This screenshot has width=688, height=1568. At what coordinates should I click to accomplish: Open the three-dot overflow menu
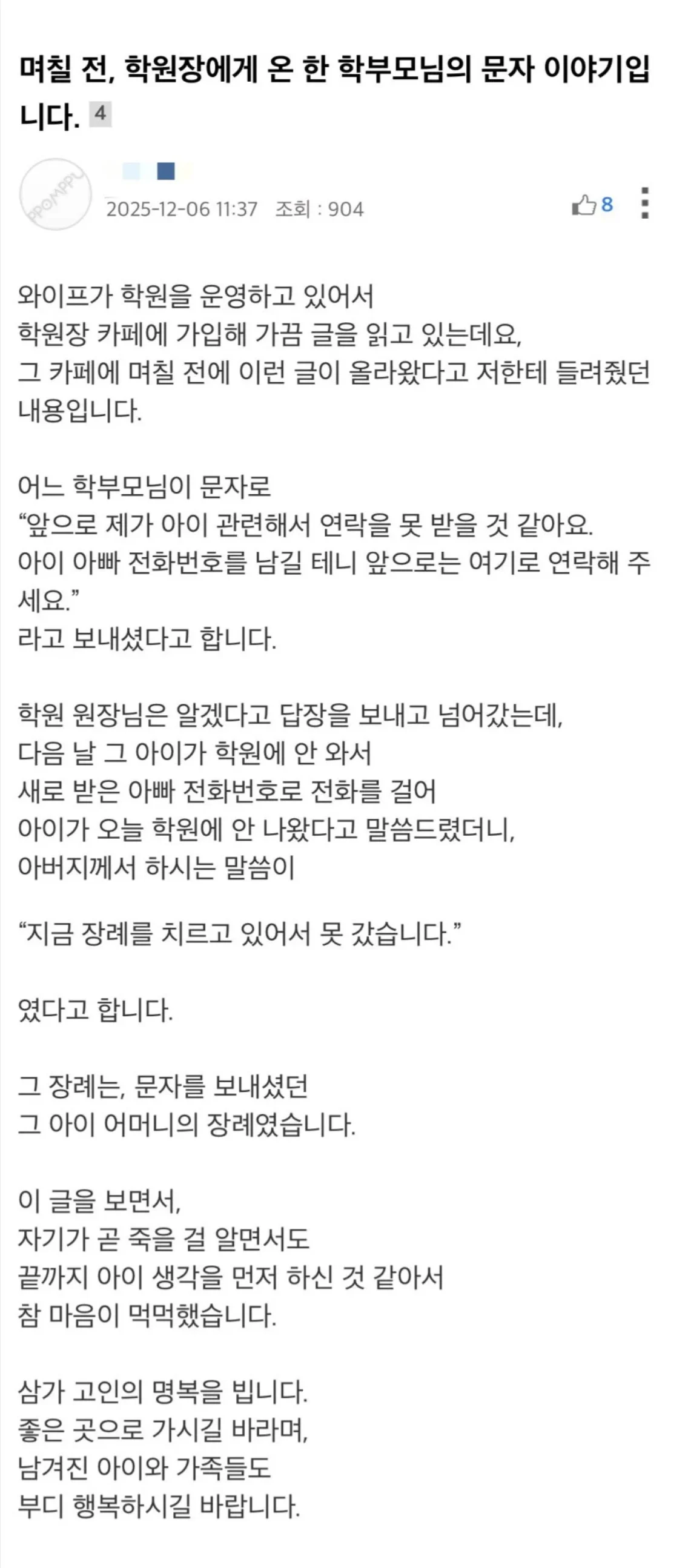point(645,203)
